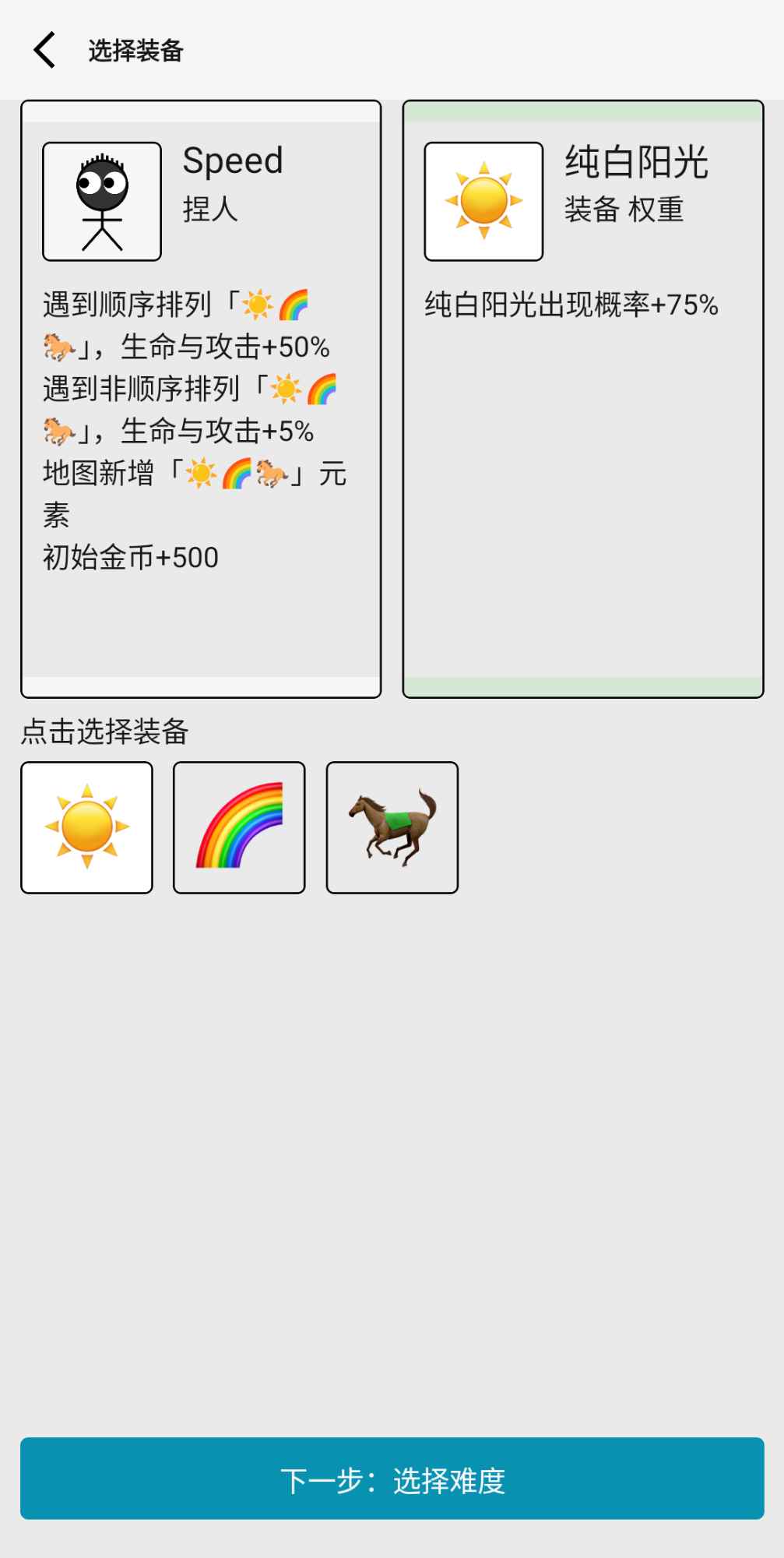Click the Speed stickman character portrait

100,199
